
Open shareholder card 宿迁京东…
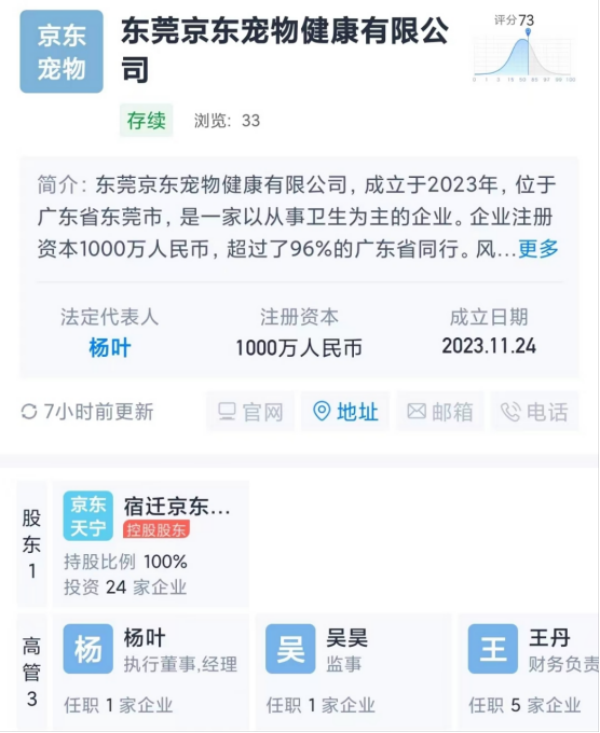pos(150,543)
